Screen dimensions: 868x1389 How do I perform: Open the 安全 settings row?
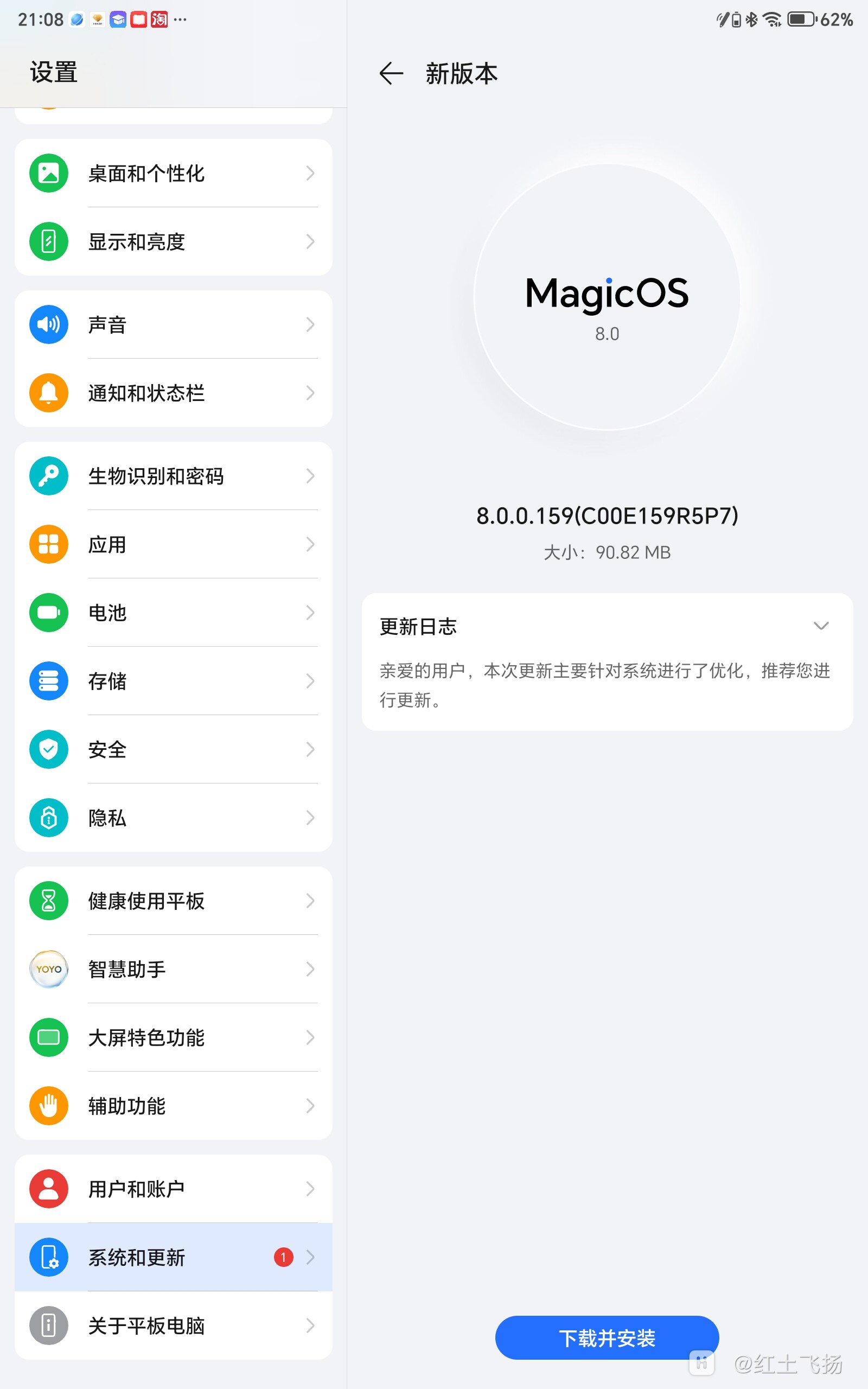click(x=174, y=749)
